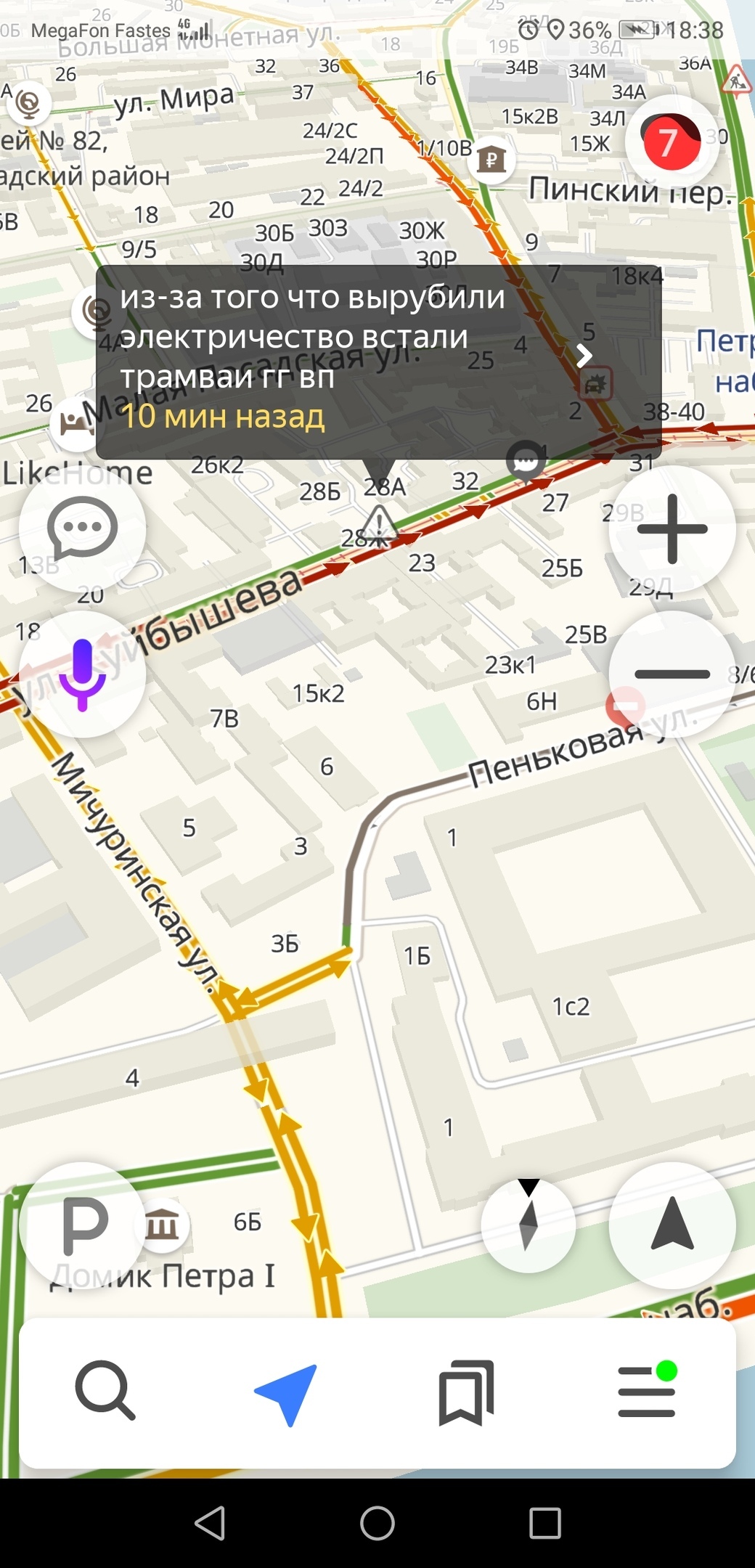Tap the speech bubble marker near house 32
This screenshot has height=1568, width=755.
(526, 460)
